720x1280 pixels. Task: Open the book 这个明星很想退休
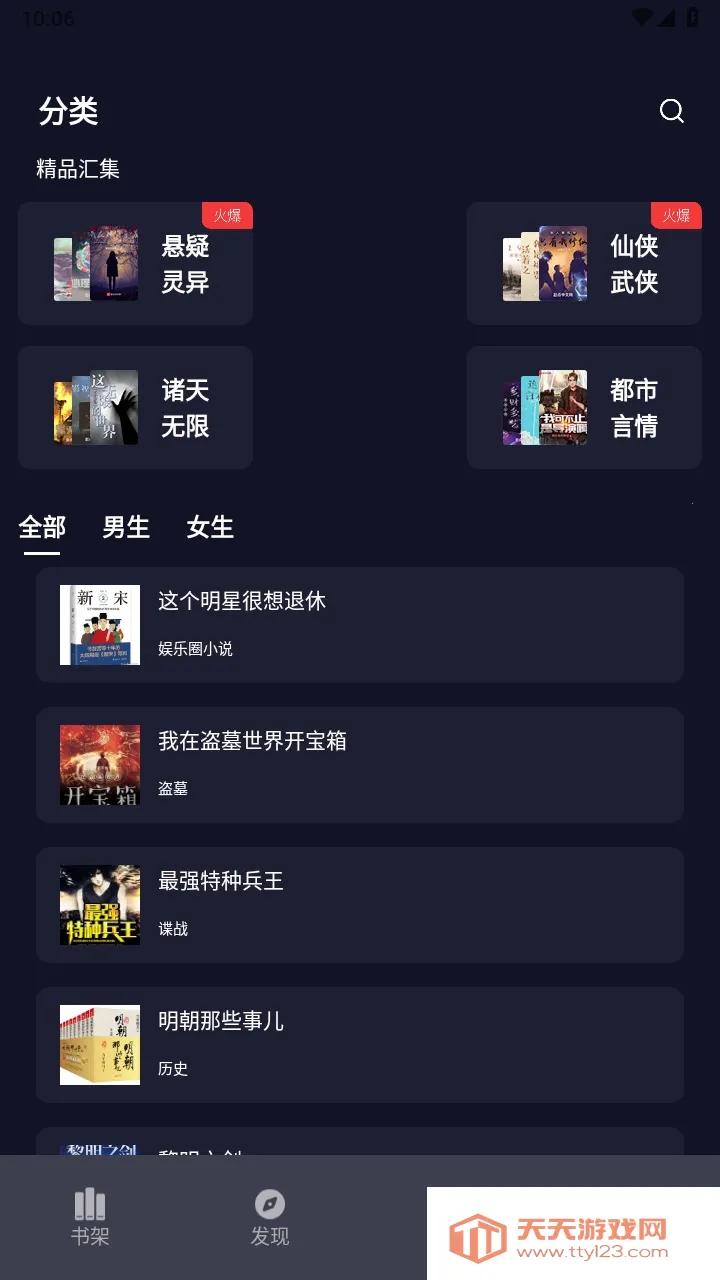tap(360, 625)
